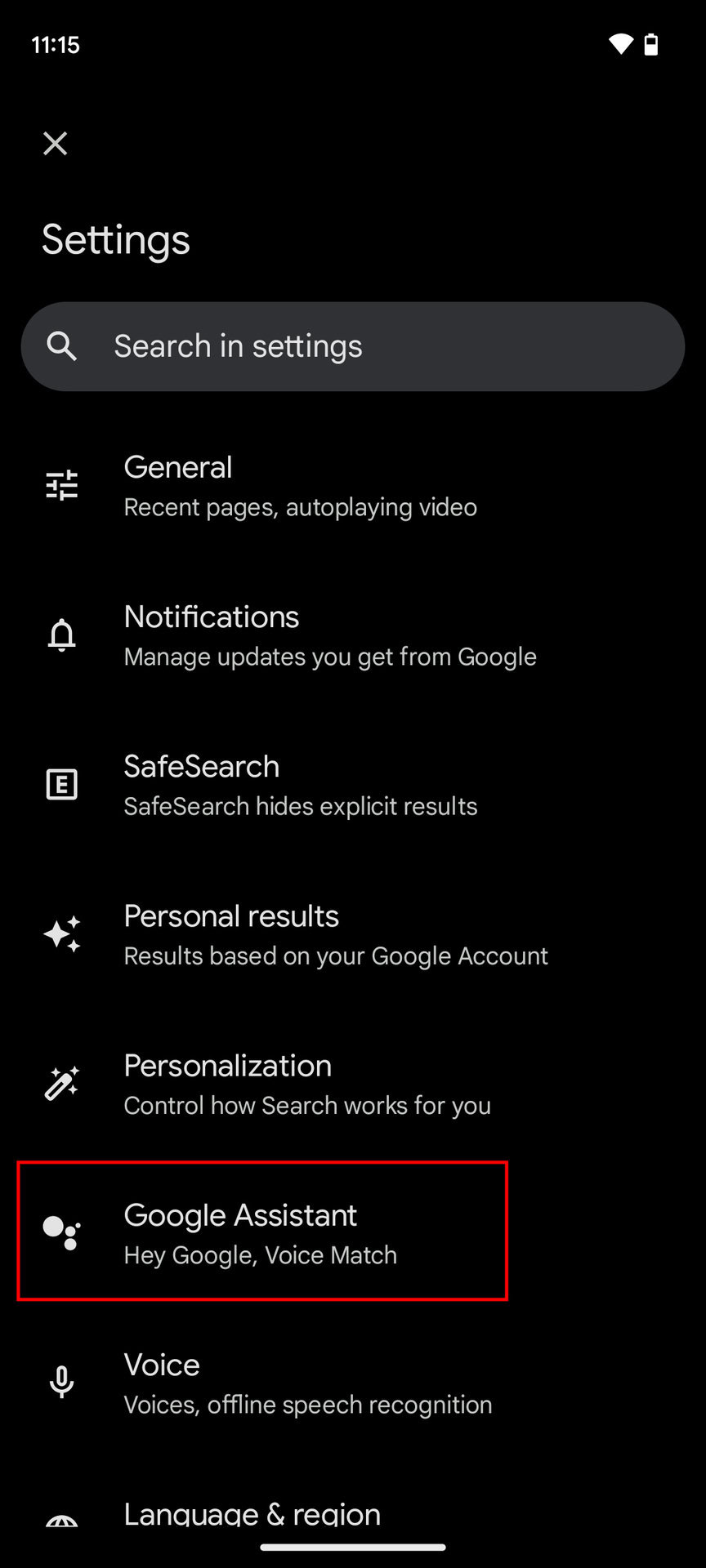Open Notifications settings
The height and width of the screenshot is (1568, 706).
coord(353,635)
